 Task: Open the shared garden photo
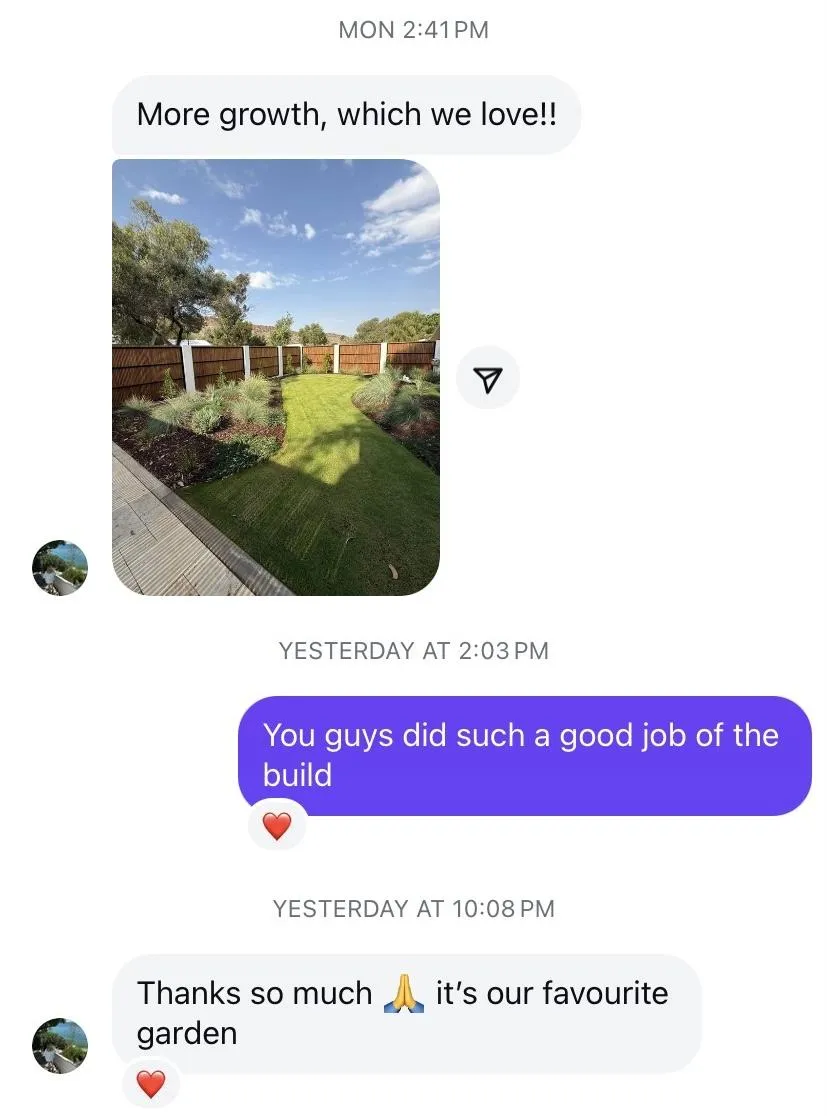pyautogui.click(x=276, y=377)
